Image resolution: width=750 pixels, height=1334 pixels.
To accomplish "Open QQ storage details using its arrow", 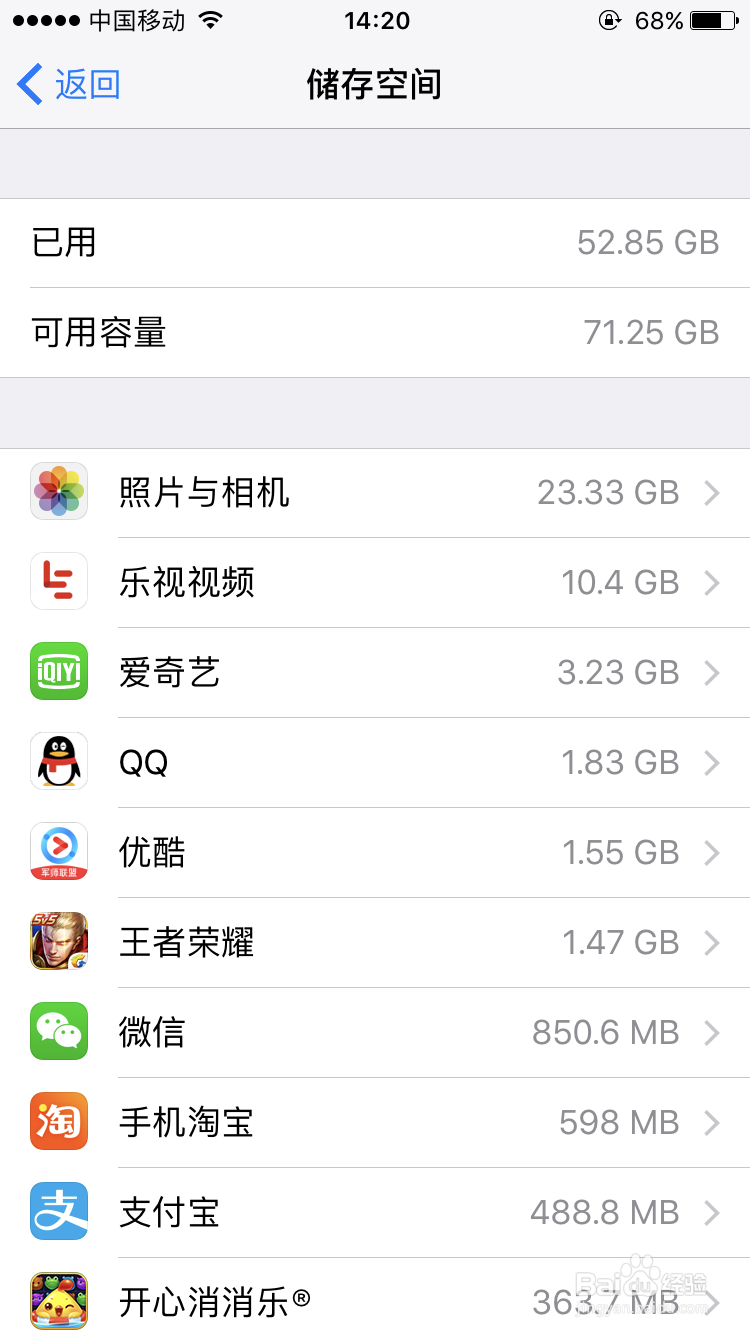I will click(712, 762).
